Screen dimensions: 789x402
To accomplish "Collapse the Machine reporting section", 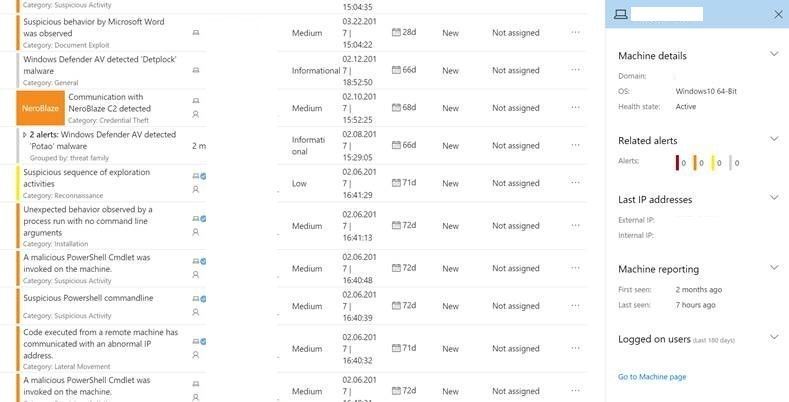I will [x=773, y=268].
